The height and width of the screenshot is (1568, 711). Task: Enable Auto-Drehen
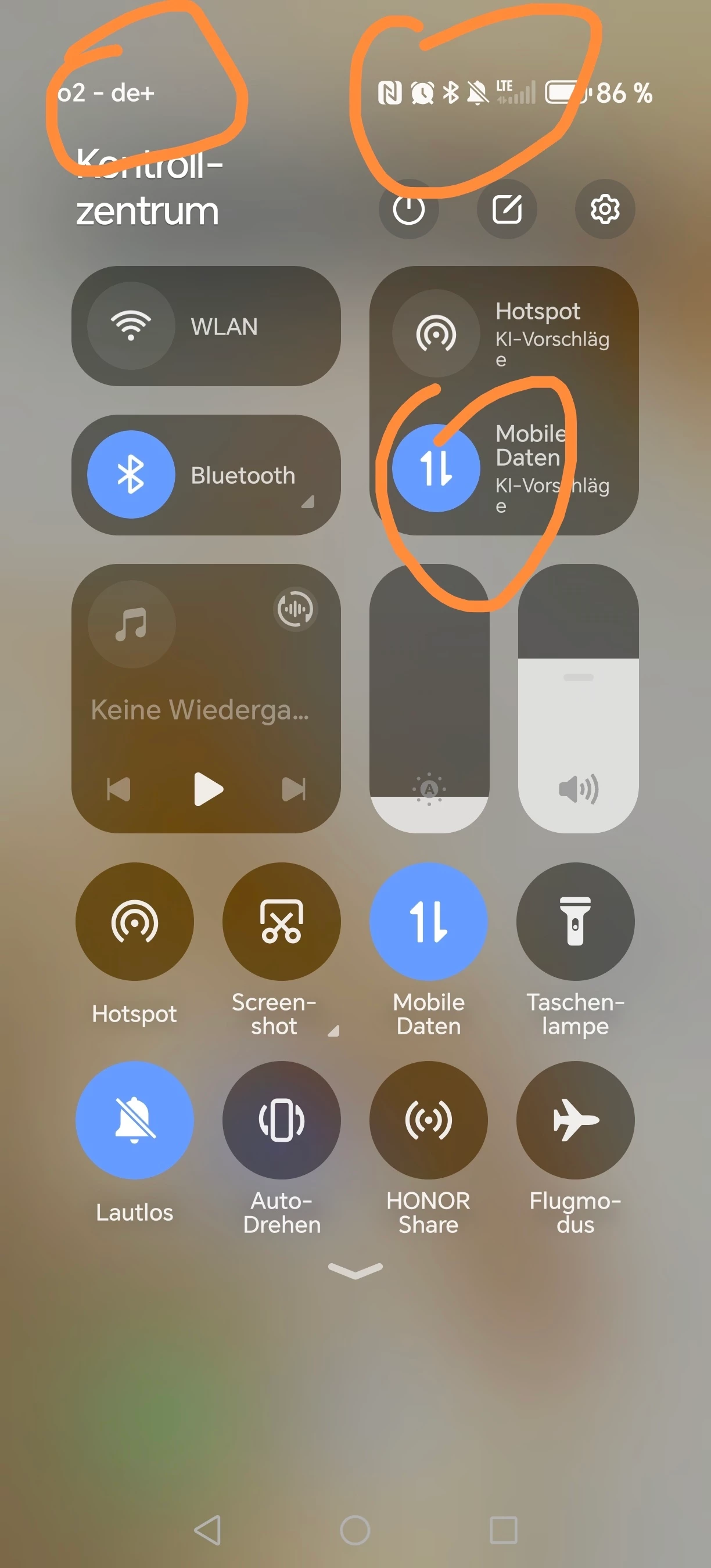pyautogui.click(x=281, y=1120)
